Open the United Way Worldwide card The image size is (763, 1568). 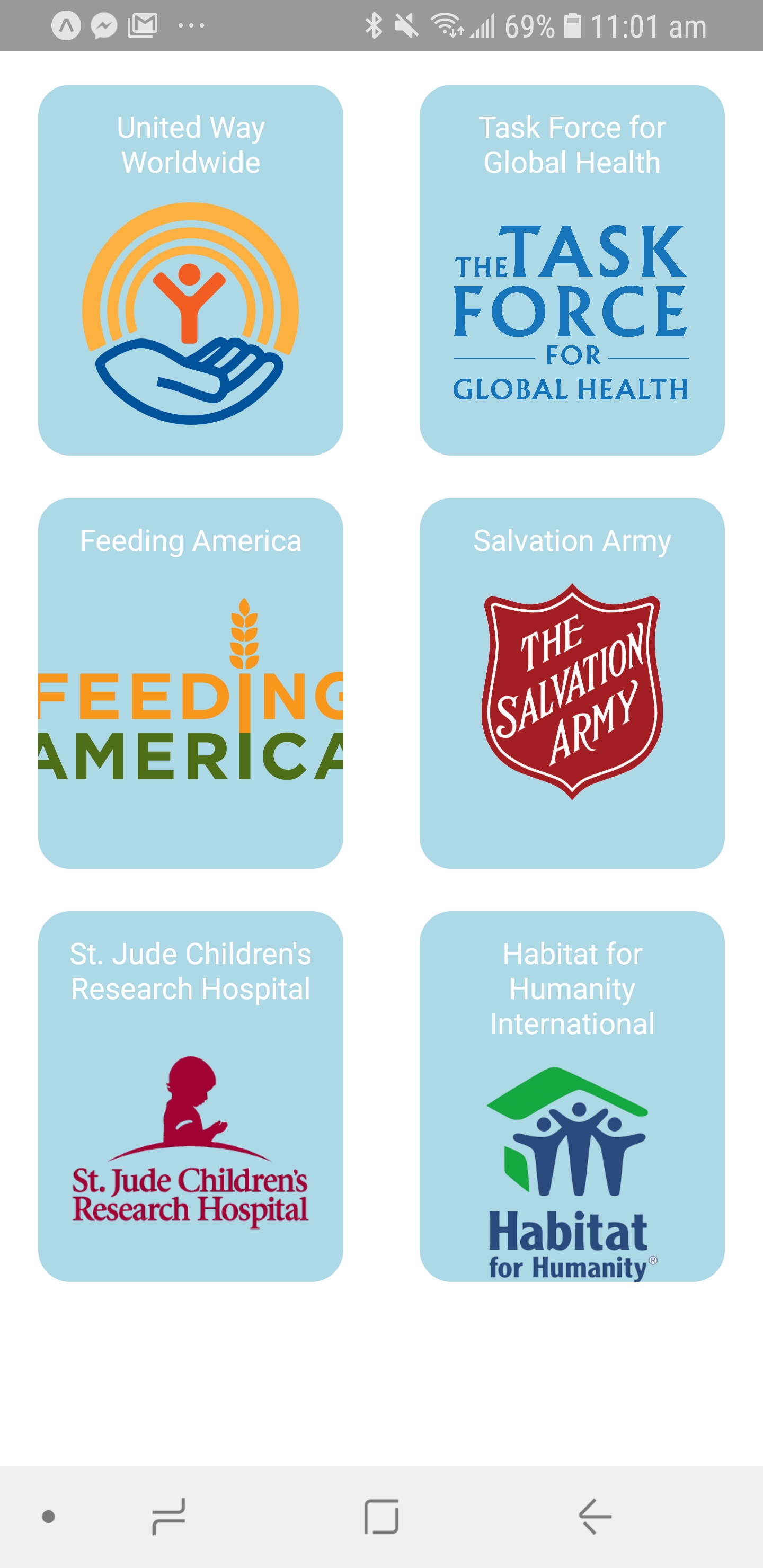click(191, 270)
